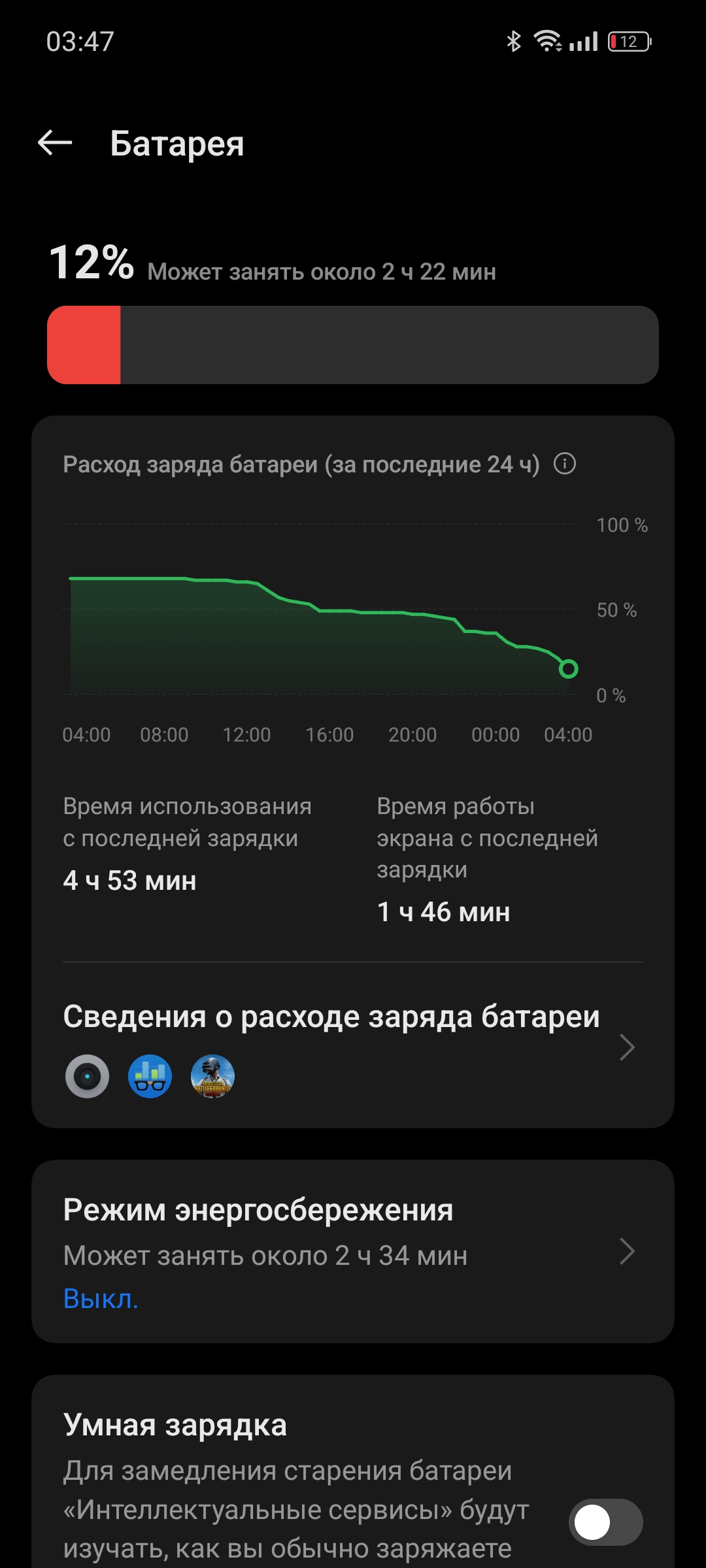Open the info icon next to Расход заряда батареи
706x1568 pixels.
[565, 464]
